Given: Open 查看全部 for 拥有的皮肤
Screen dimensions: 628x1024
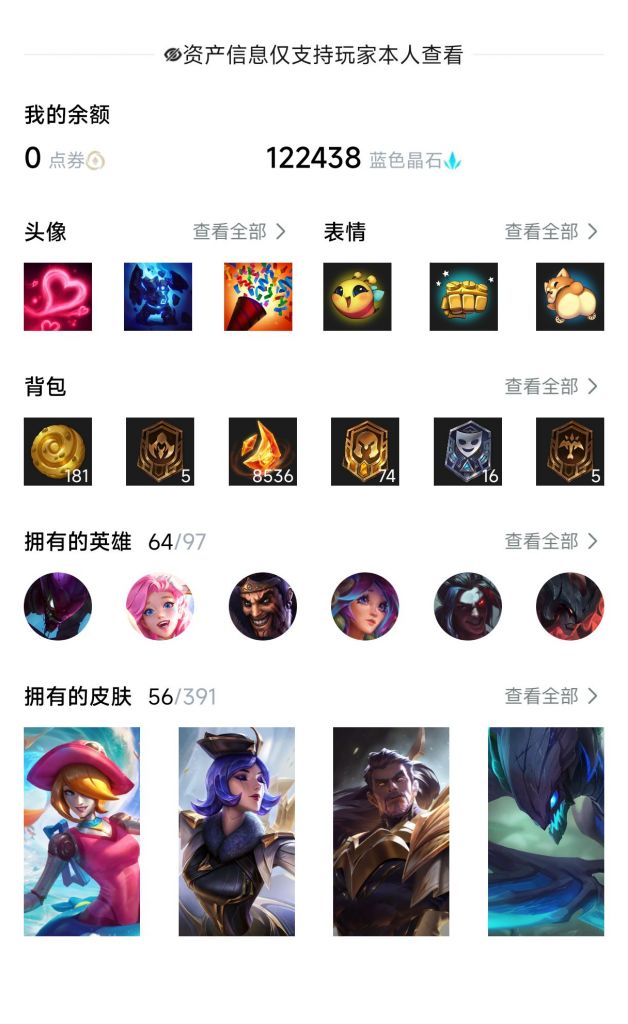Looking at the screenshot, I should (550, 696).
